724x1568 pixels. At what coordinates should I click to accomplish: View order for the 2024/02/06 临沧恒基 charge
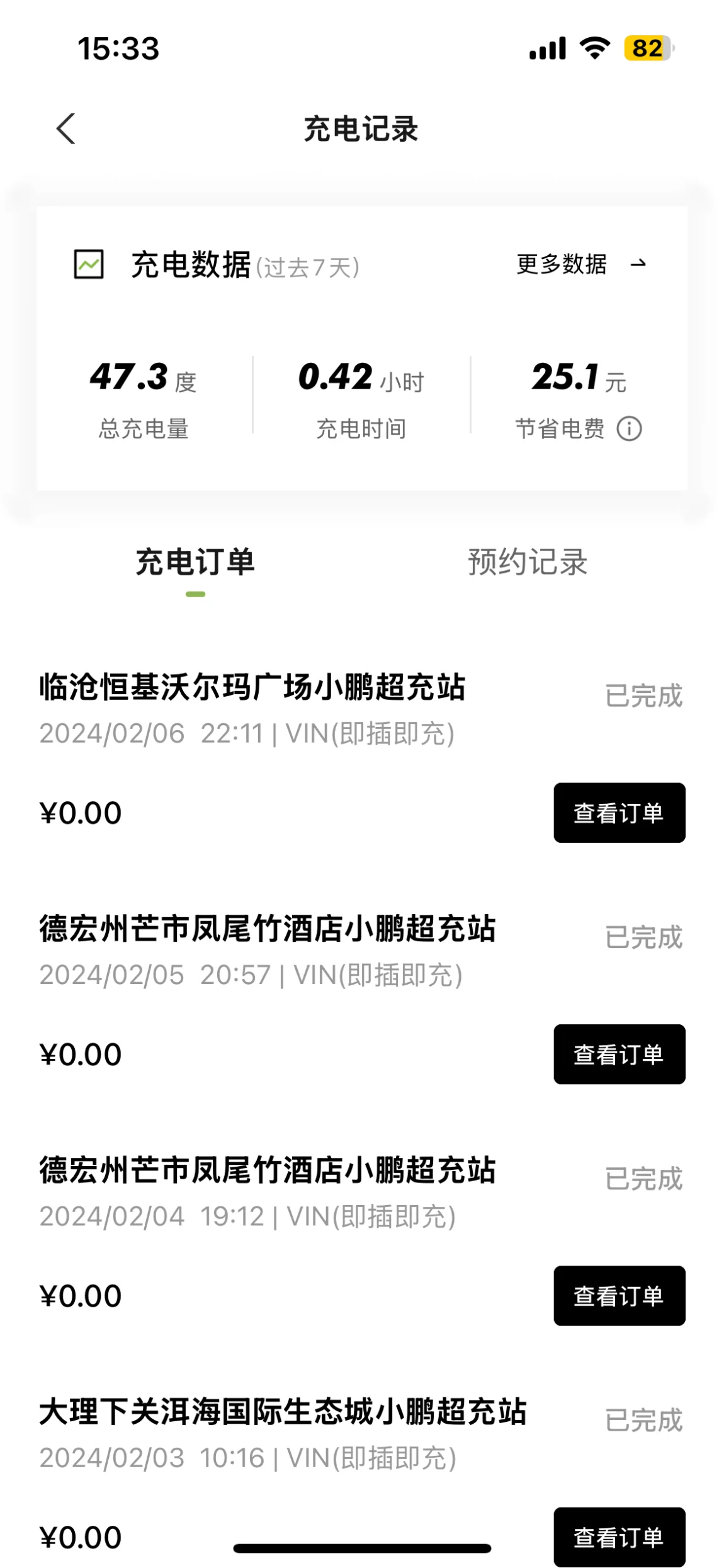(619, 813)
